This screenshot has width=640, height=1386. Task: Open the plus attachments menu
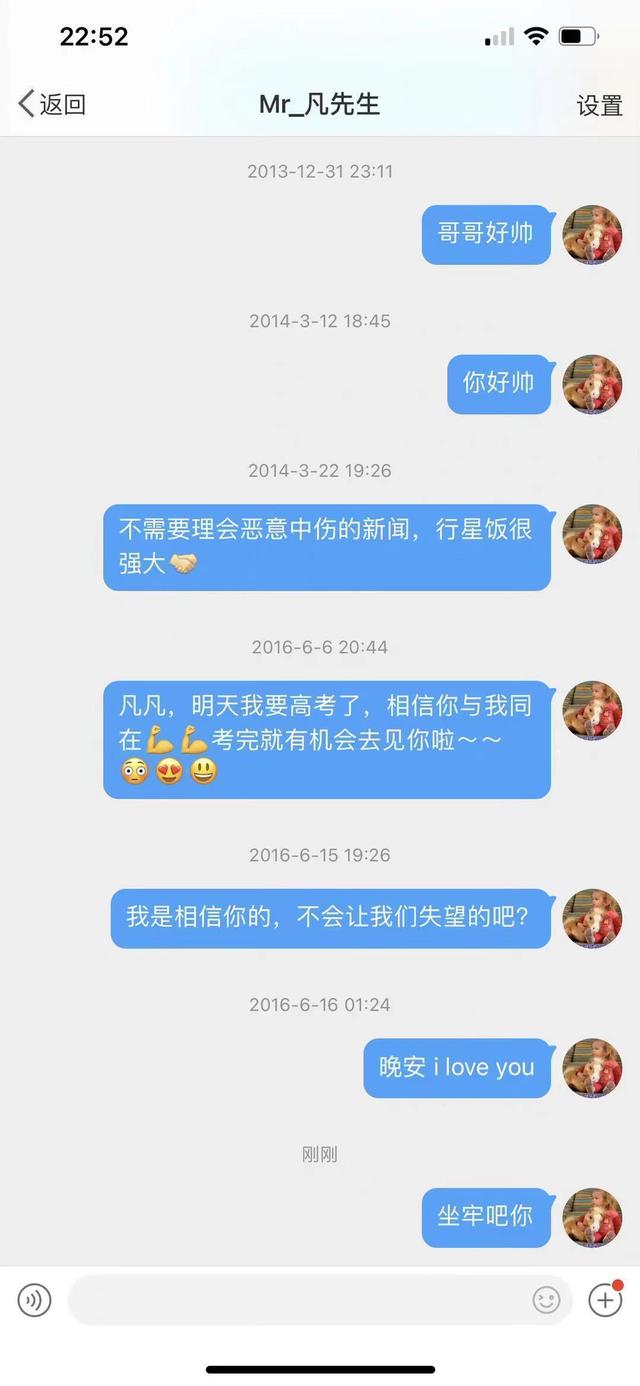click(x=605, y=1299)
